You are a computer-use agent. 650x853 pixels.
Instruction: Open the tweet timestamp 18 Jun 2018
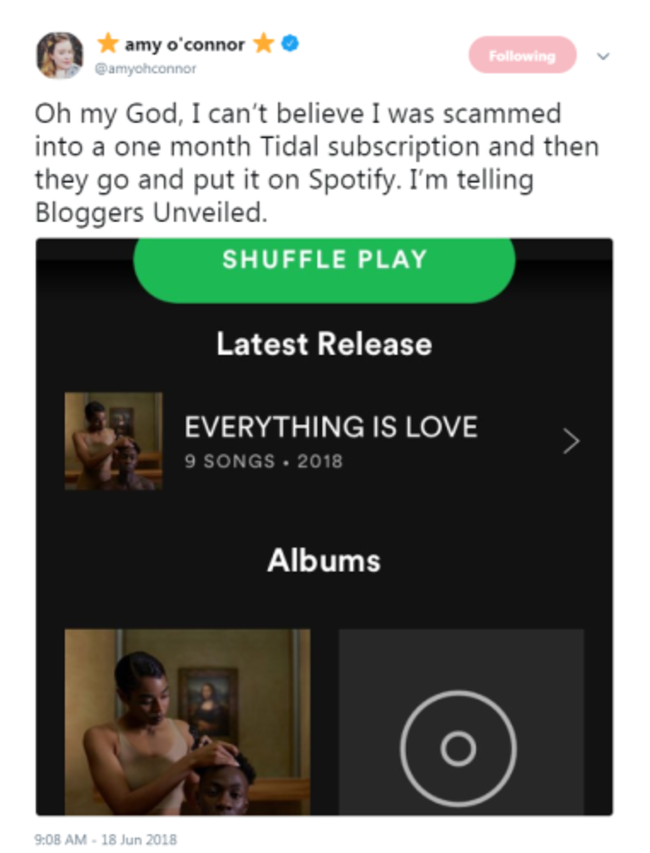click(105, 839)
